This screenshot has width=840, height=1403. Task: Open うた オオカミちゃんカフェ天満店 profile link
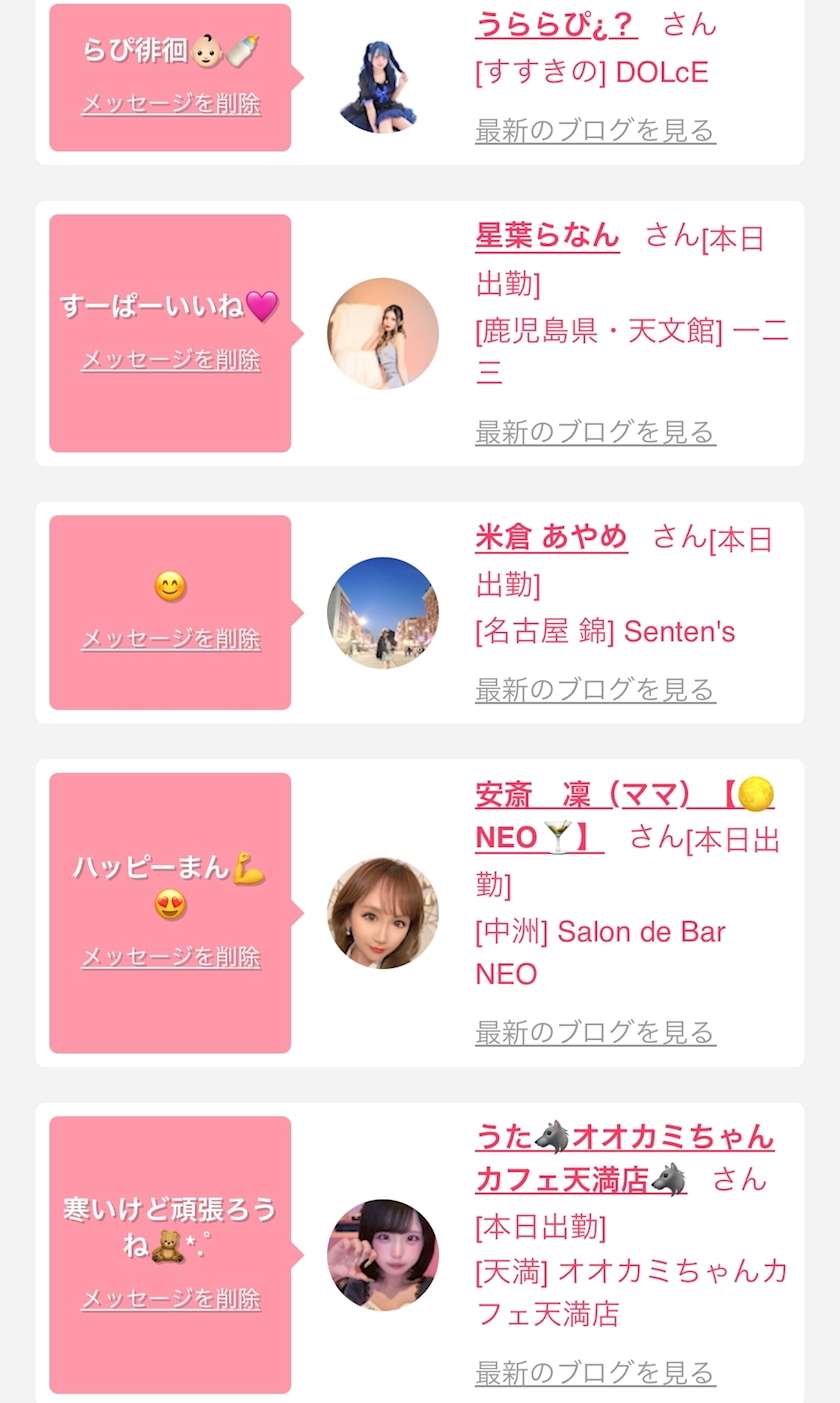tap(625, 1158)
